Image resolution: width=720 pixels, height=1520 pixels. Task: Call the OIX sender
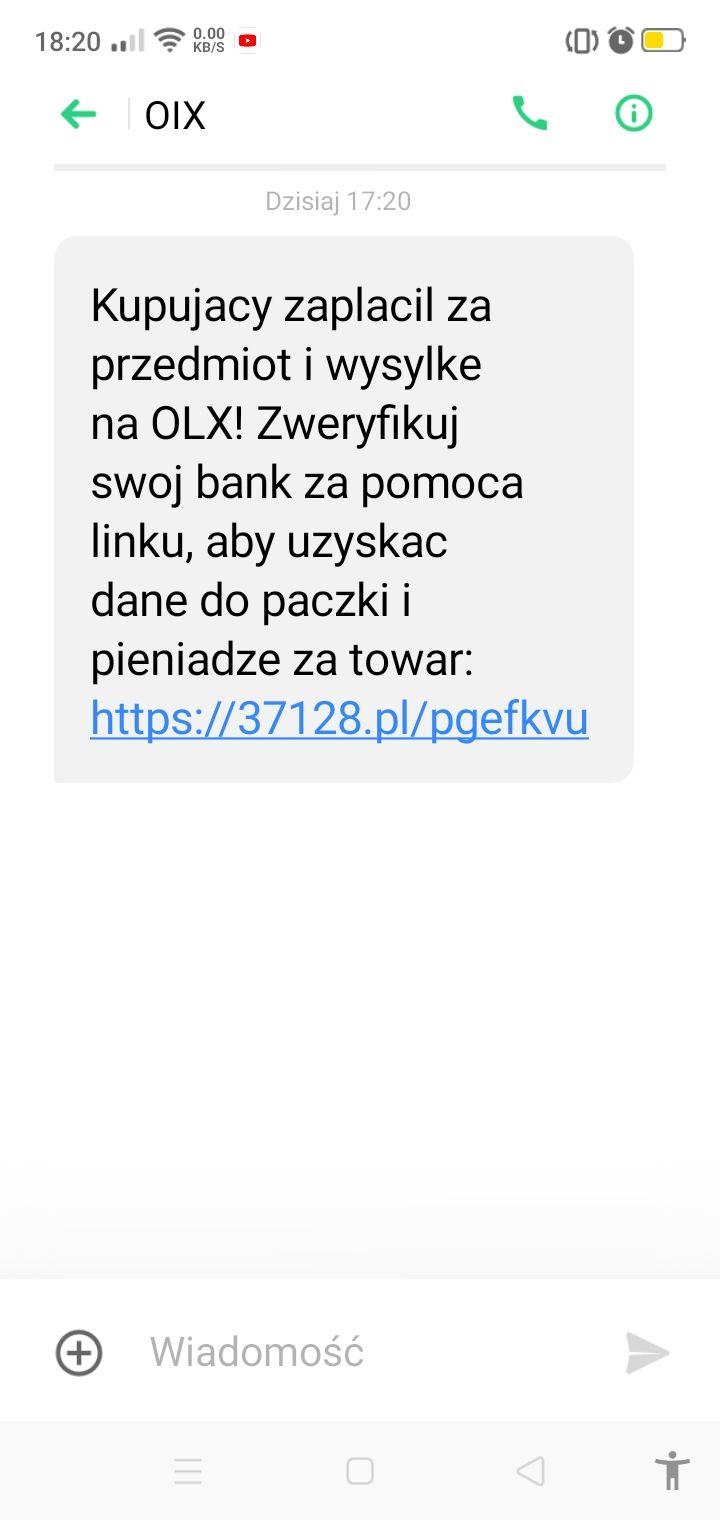click(x=530, y=113)
